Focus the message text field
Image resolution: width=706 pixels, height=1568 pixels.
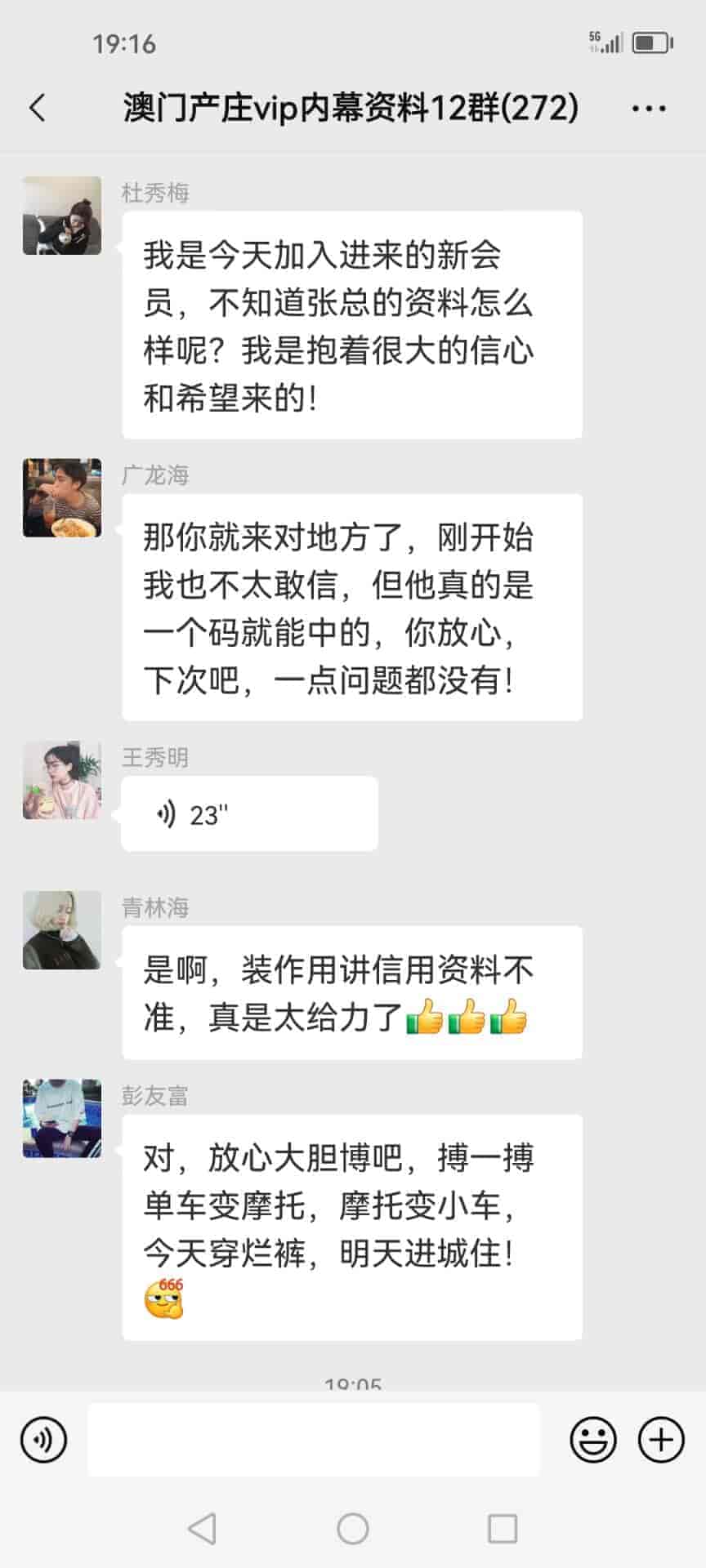point(314,1440)
